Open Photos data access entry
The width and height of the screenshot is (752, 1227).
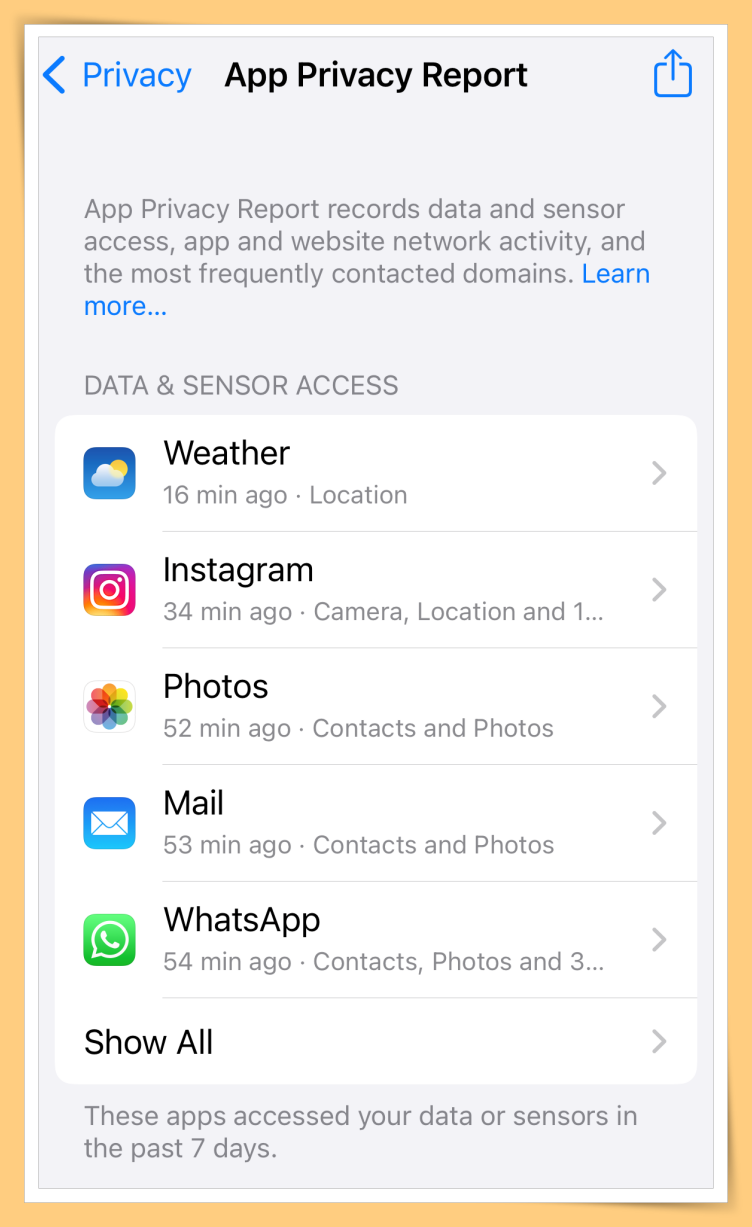tap(375, 707)
